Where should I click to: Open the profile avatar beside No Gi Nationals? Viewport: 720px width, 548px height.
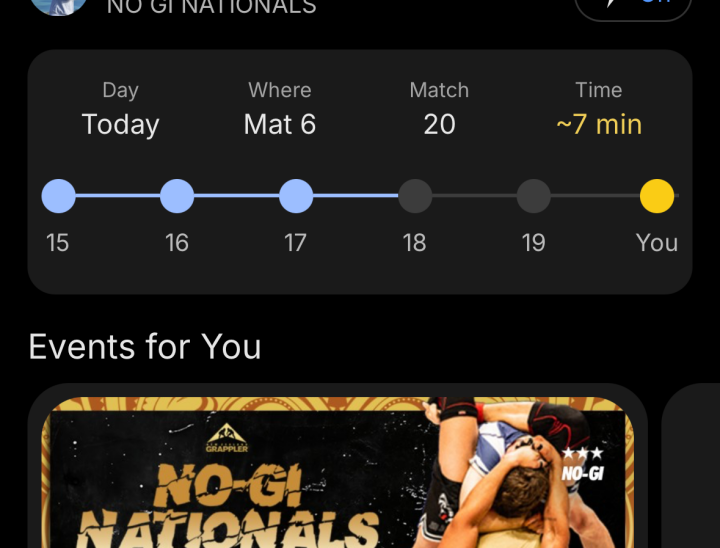[58, 5]
